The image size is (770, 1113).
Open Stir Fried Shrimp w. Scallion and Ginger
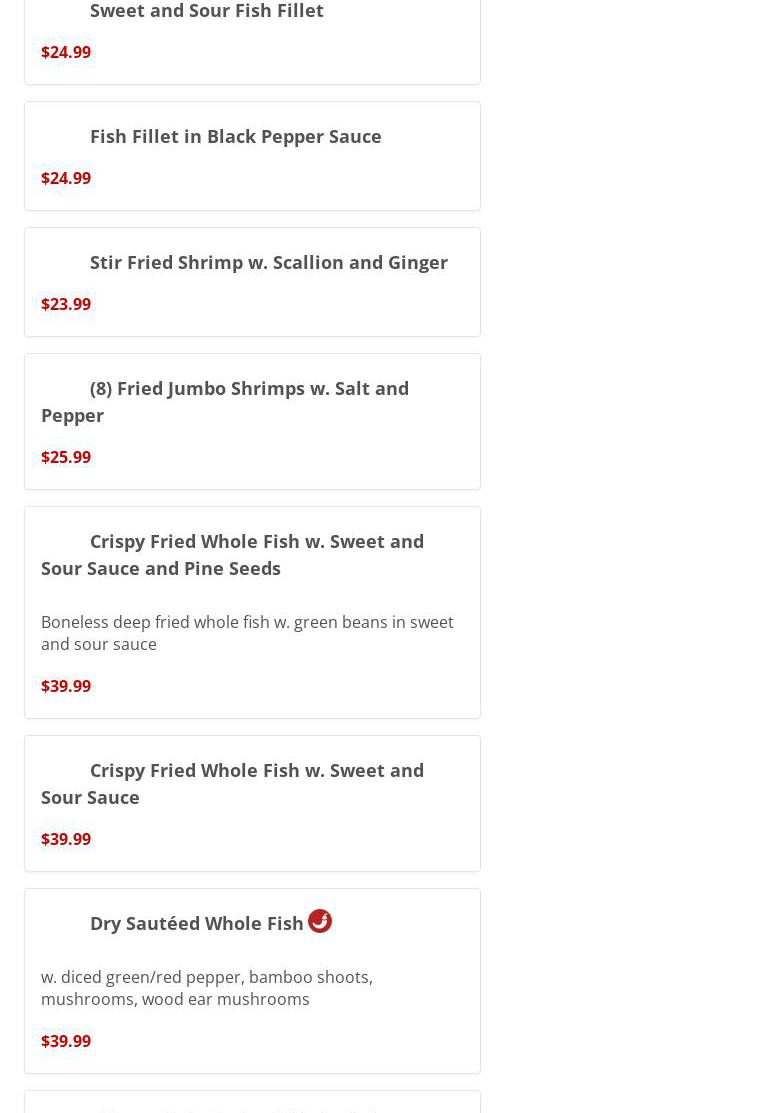tap(268, 262)
